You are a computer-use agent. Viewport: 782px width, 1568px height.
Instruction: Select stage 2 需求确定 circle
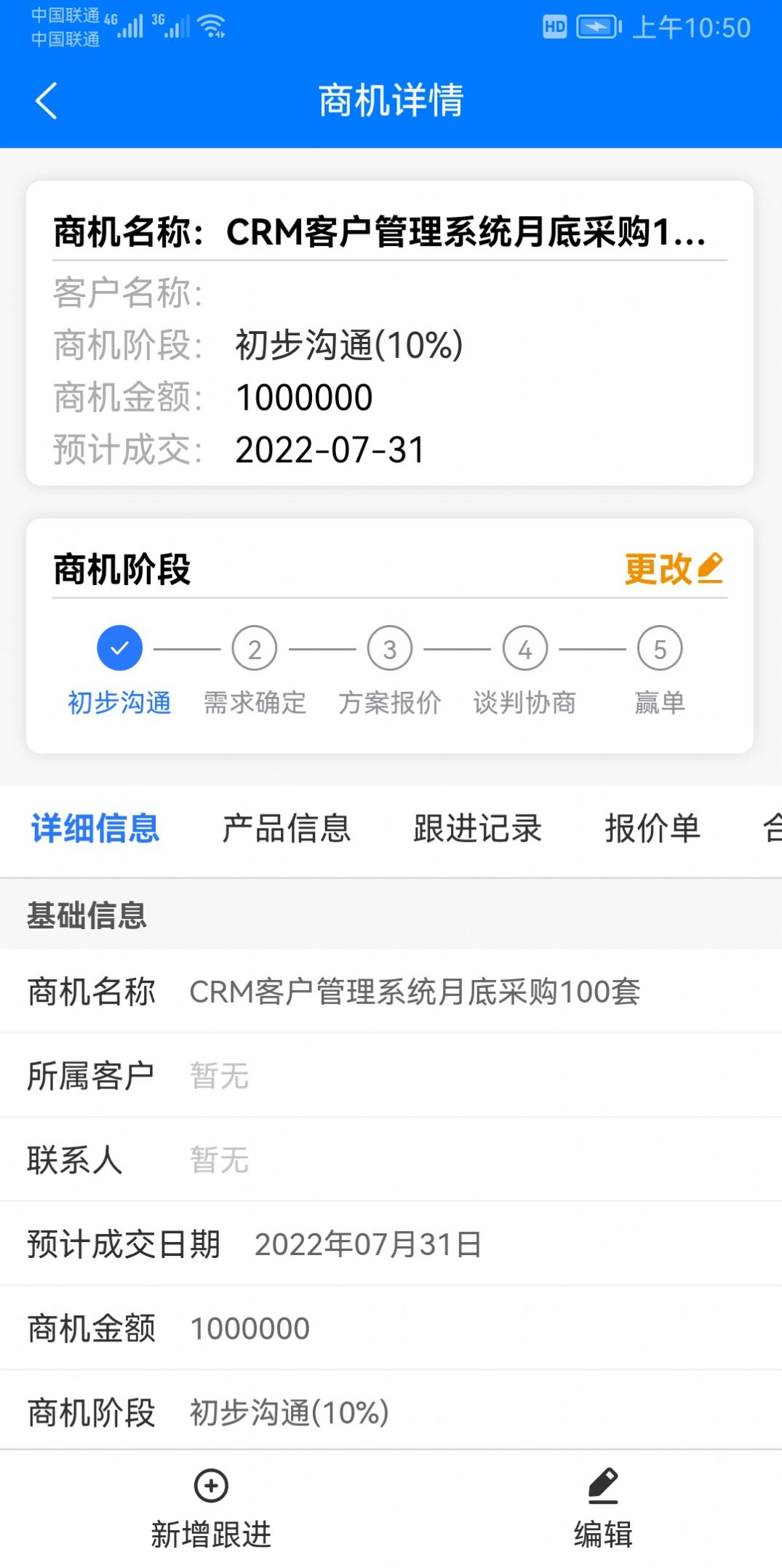pyautogui.click(x=254, y=648)
